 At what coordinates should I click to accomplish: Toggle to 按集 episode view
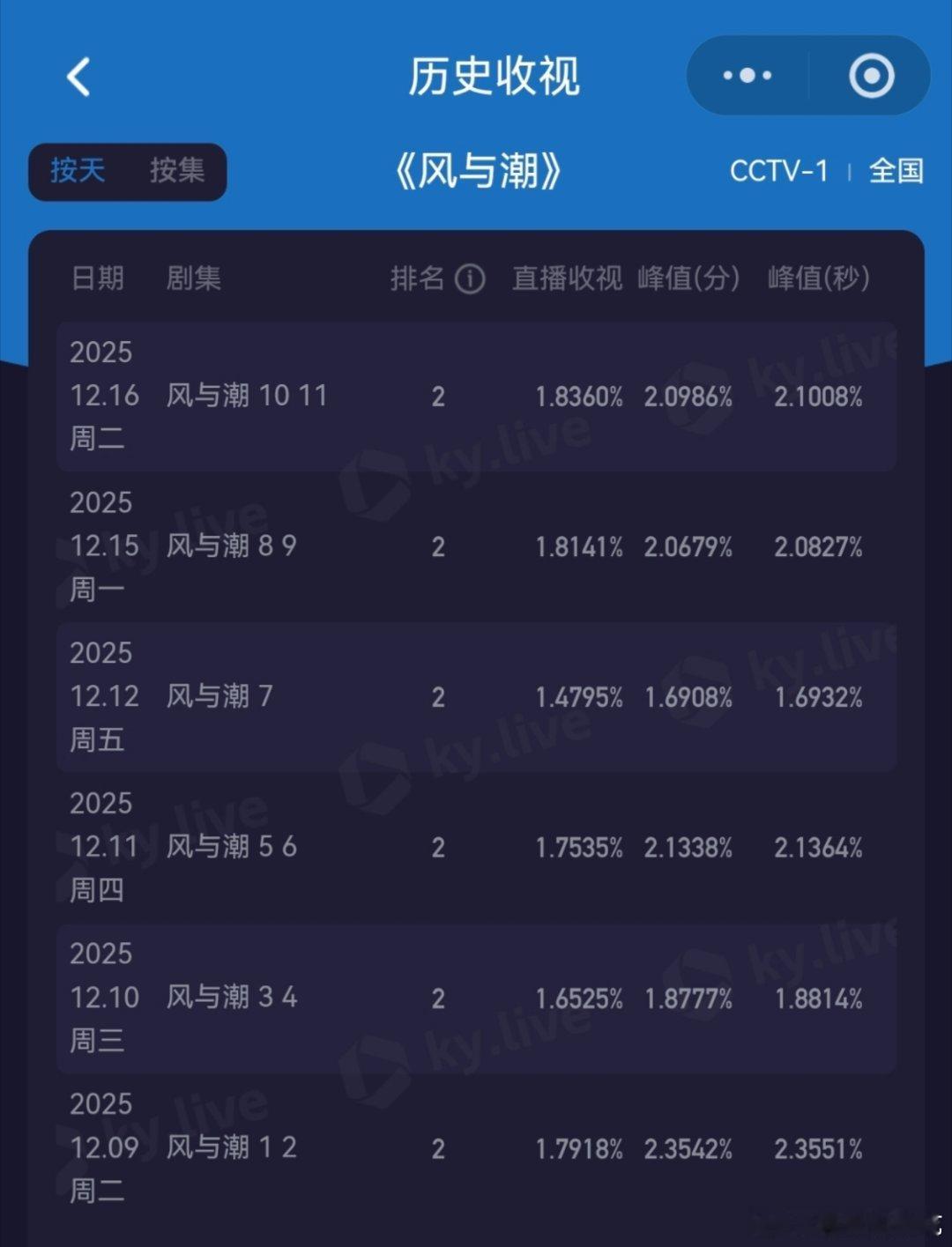click(179, 173)
